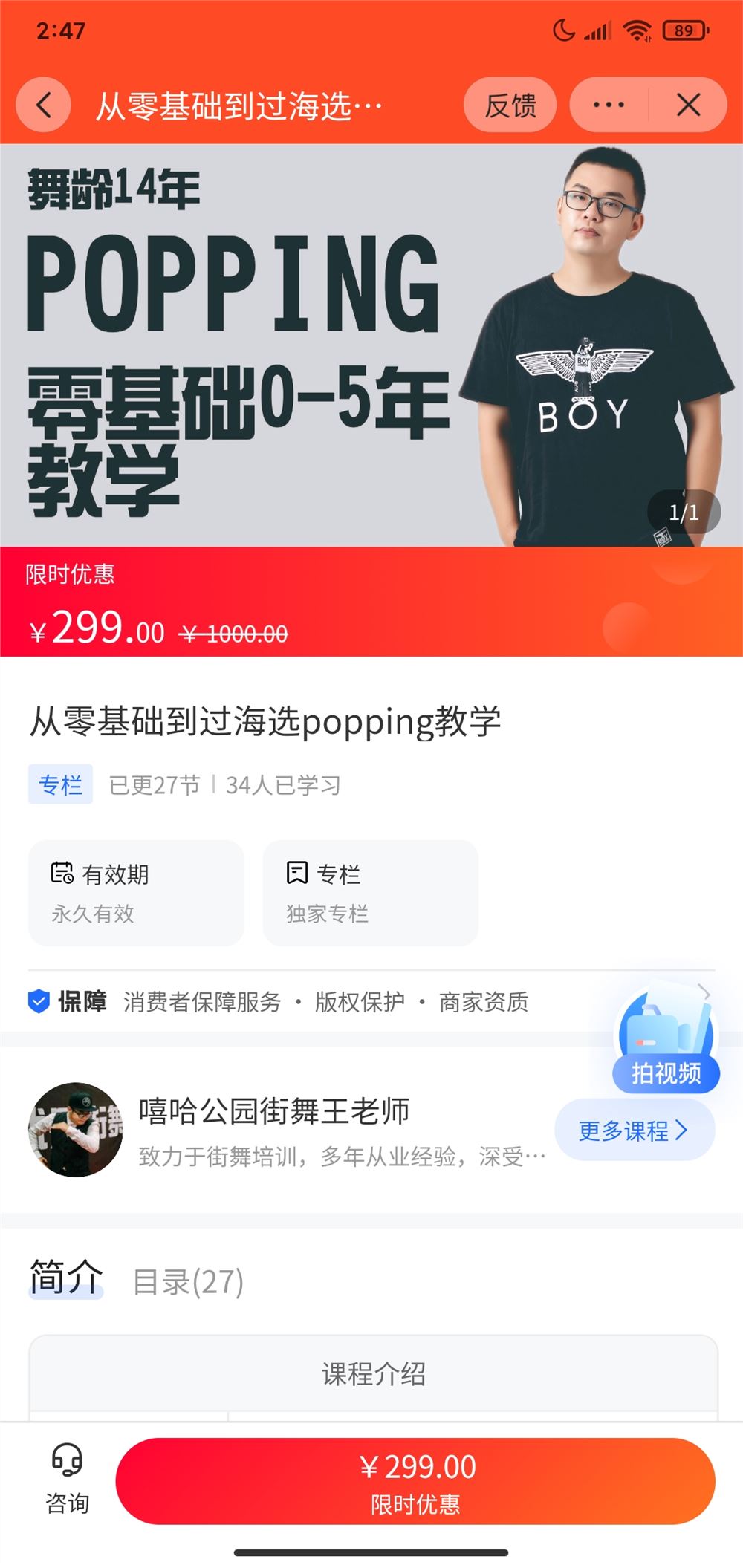Open the 反馈 feedback button
The width and height of the screenshot is (743, 1568).
[x=510, y=105]
